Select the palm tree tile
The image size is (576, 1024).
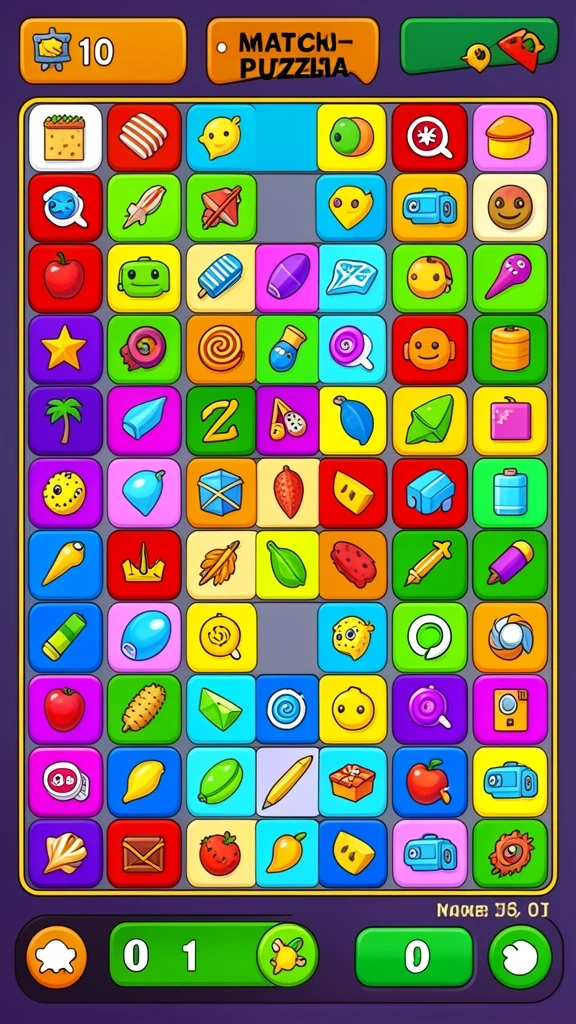click(x=65, y=421)
